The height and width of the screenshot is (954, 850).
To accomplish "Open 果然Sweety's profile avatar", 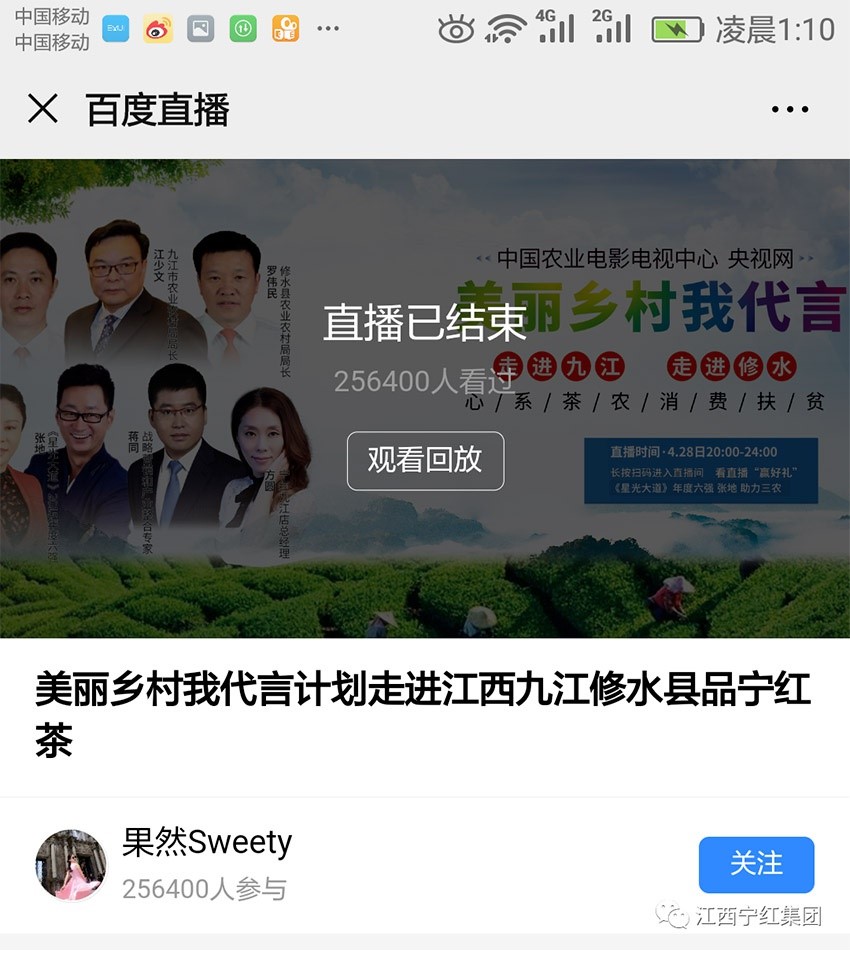I will [70, 864].
